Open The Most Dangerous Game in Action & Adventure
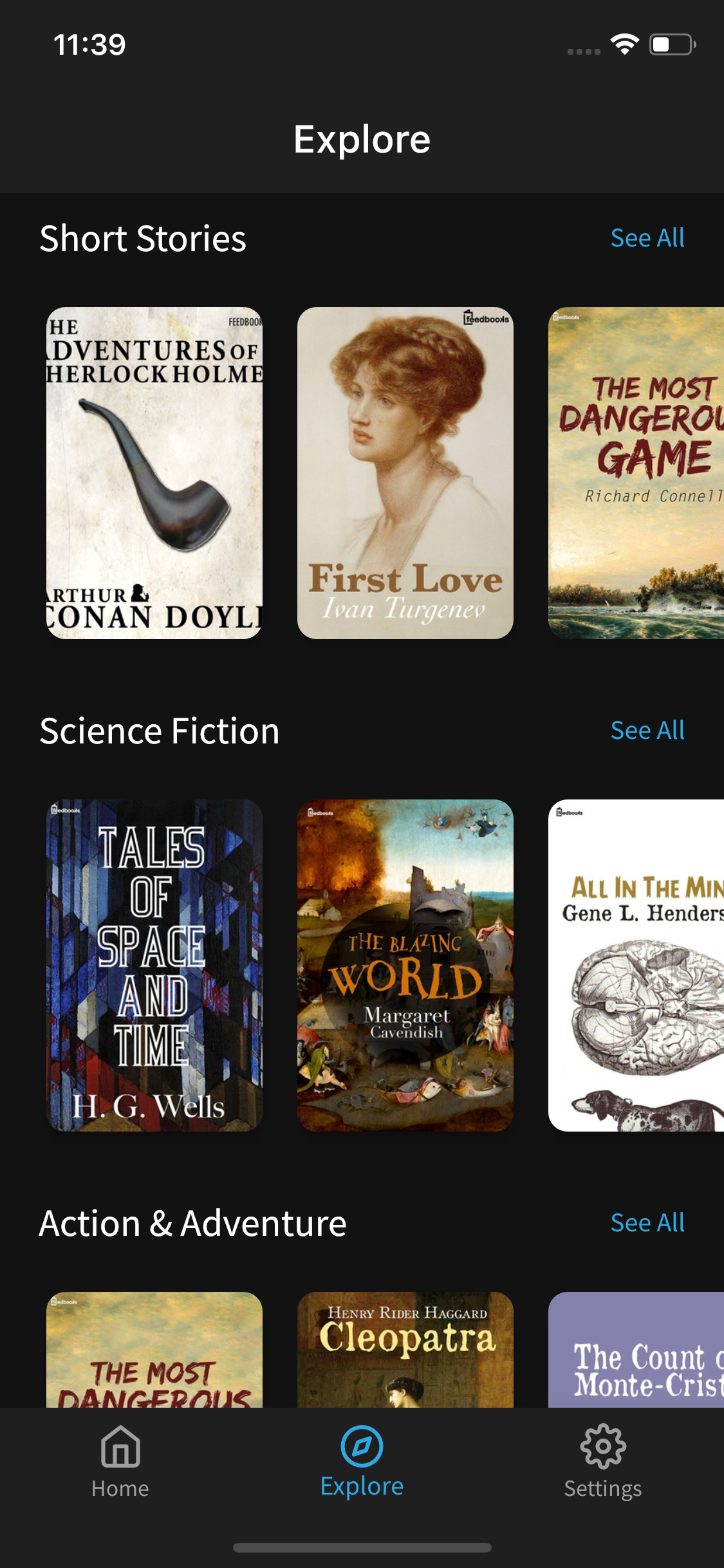The image size is (724, 1568). tap(154, 1350)
